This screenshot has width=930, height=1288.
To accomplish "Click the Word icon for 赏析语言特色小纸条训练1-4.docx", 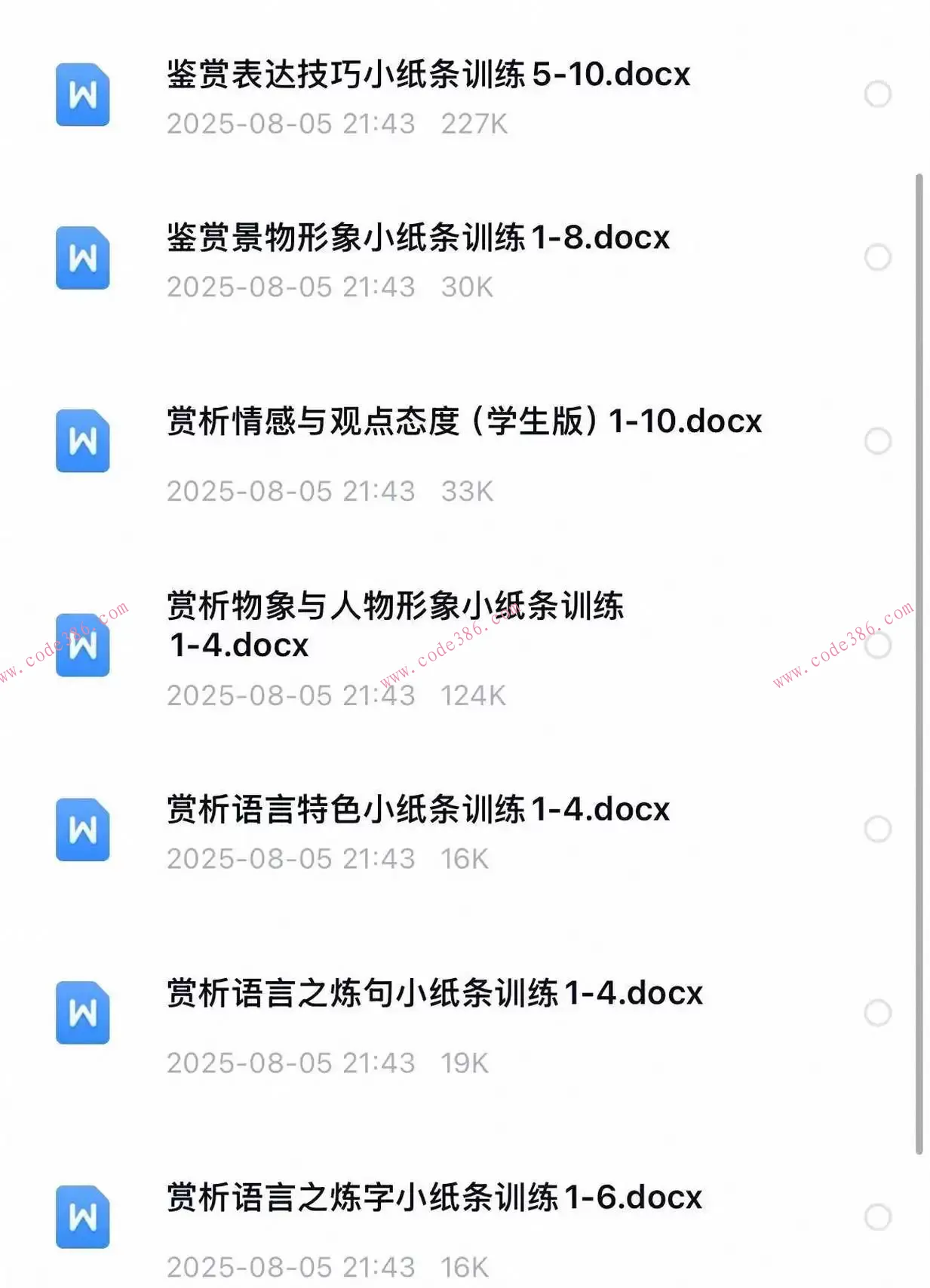I will (83, 830).
